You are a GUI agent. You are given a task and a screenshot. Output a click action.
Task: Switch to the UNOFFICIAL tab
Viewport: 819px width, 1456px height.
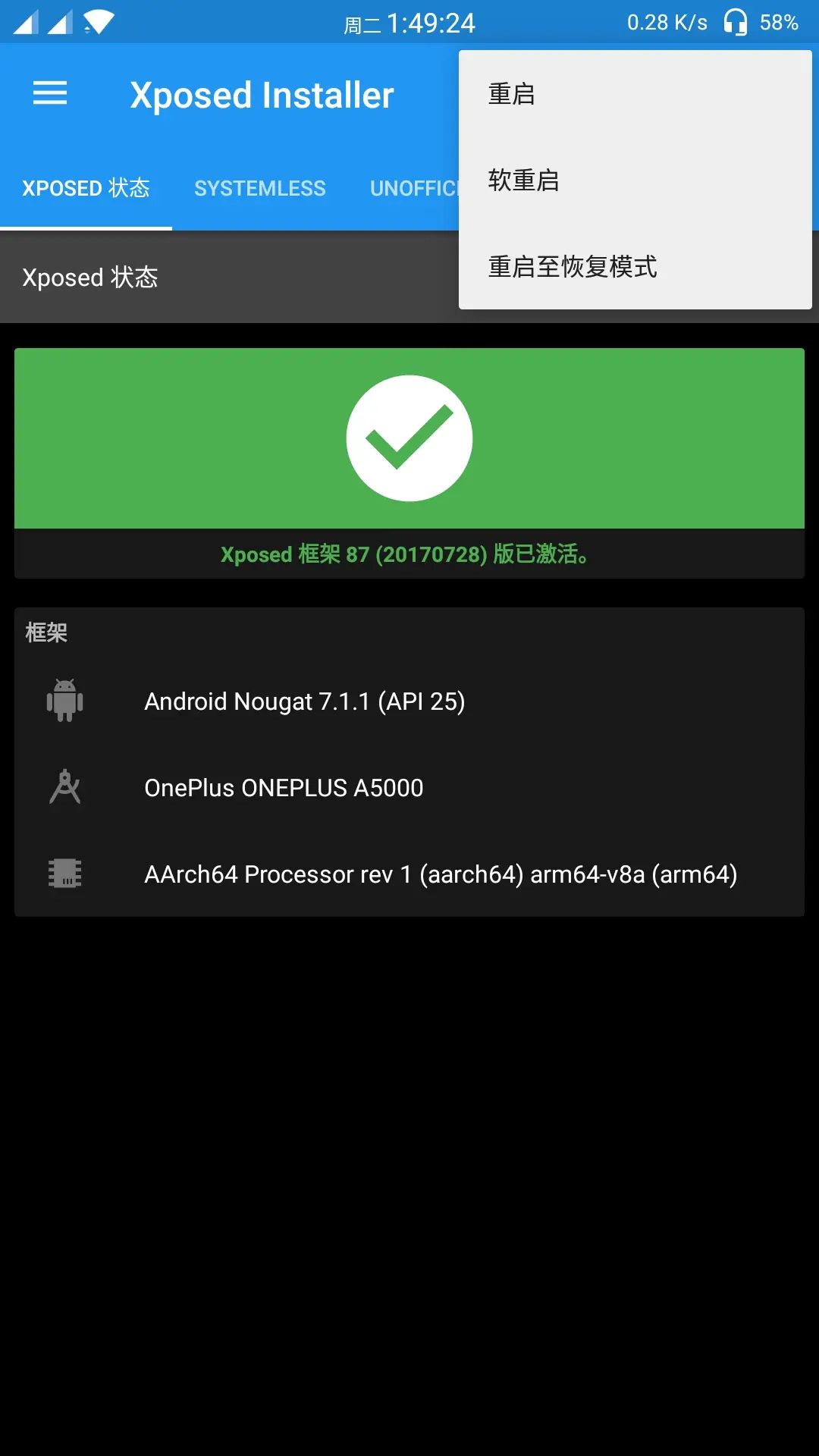tap(413, 188)
